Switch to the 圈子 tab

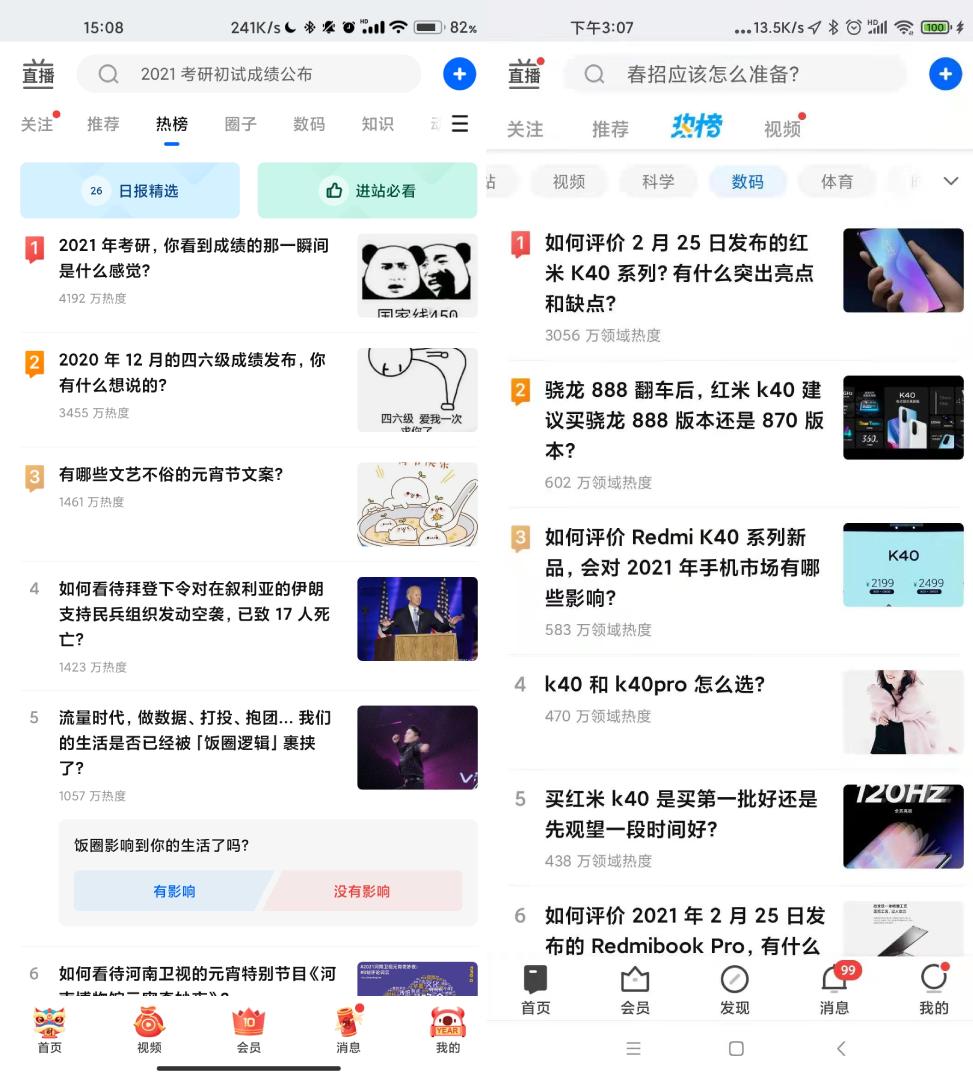click(x=240, y=124)
